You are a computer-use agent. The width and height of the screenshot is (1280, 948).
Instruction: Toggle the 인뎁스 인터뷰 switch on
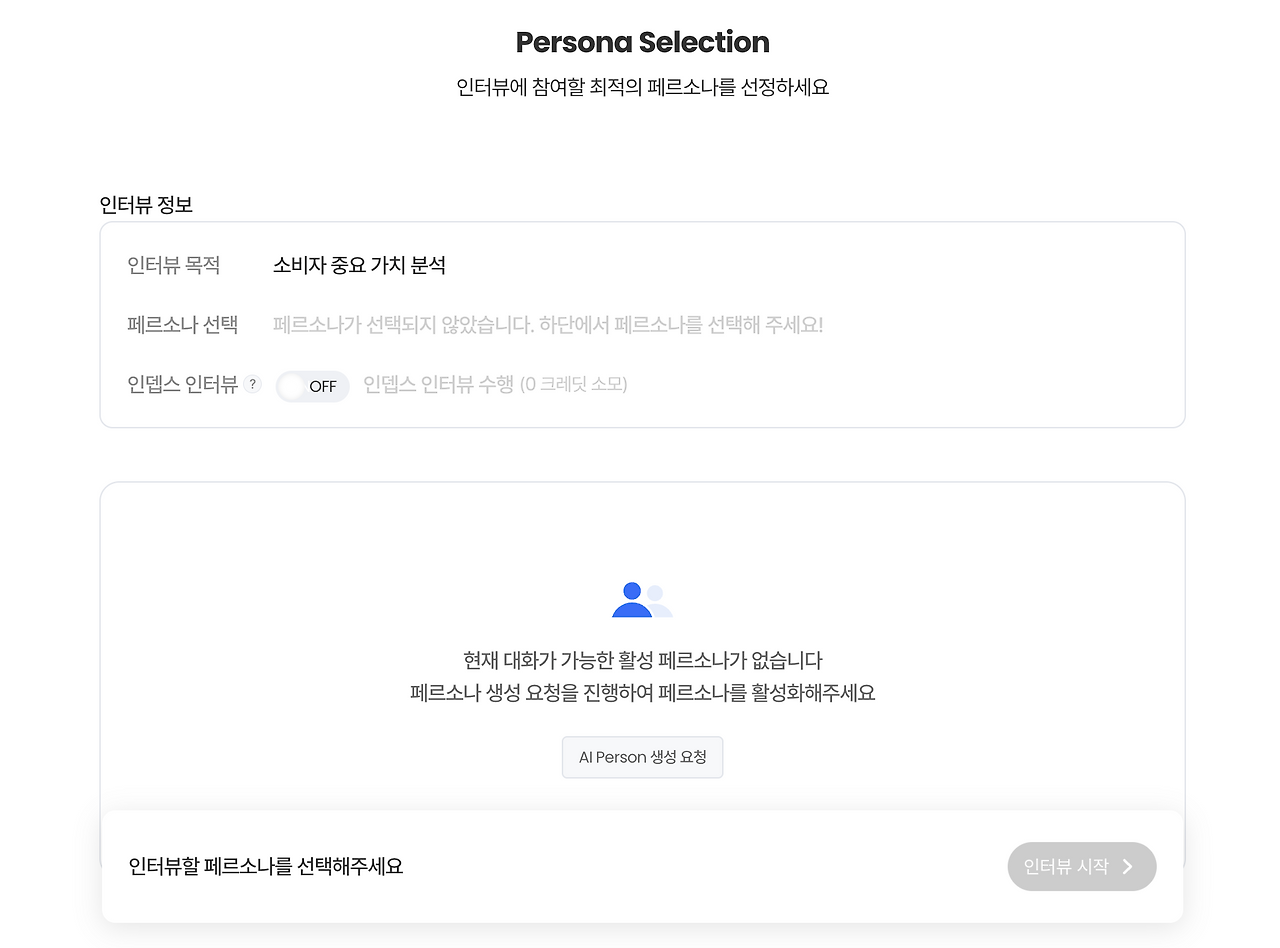click(x=312, y=386)
